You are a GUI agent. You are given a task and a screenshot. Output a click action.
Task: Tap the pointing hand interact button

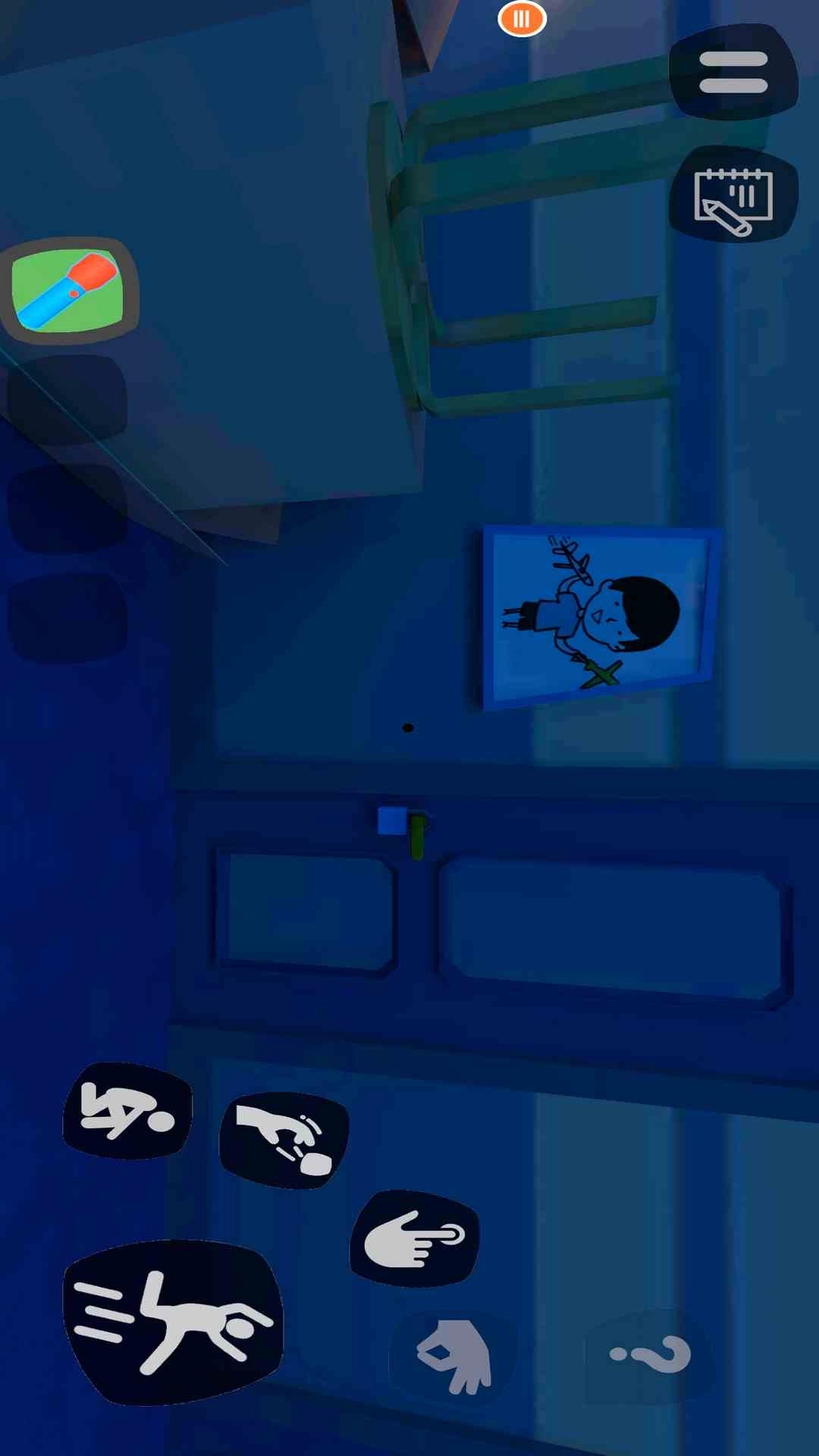tap(414, 1239)
